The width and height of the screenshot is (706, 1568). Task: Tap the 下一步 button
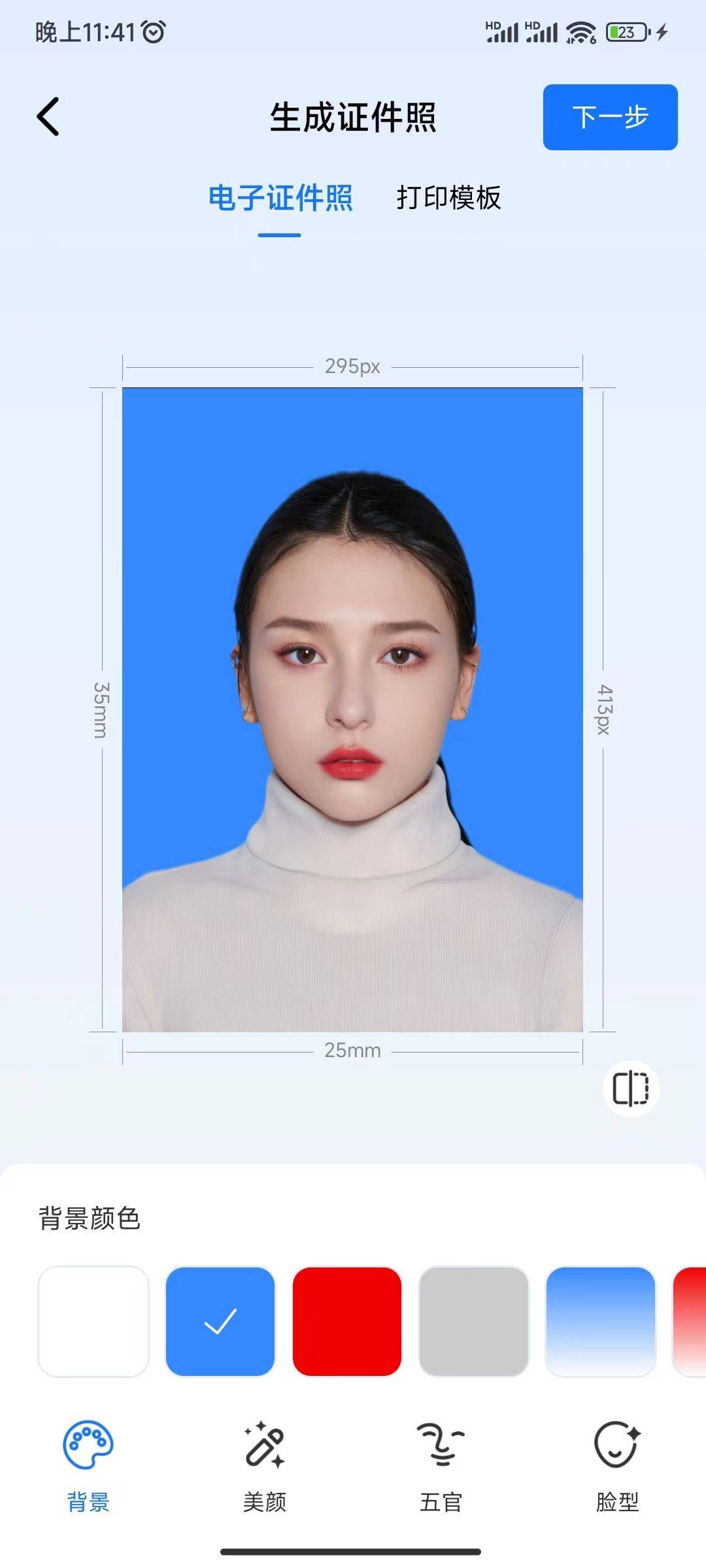[x=610, y=117]
